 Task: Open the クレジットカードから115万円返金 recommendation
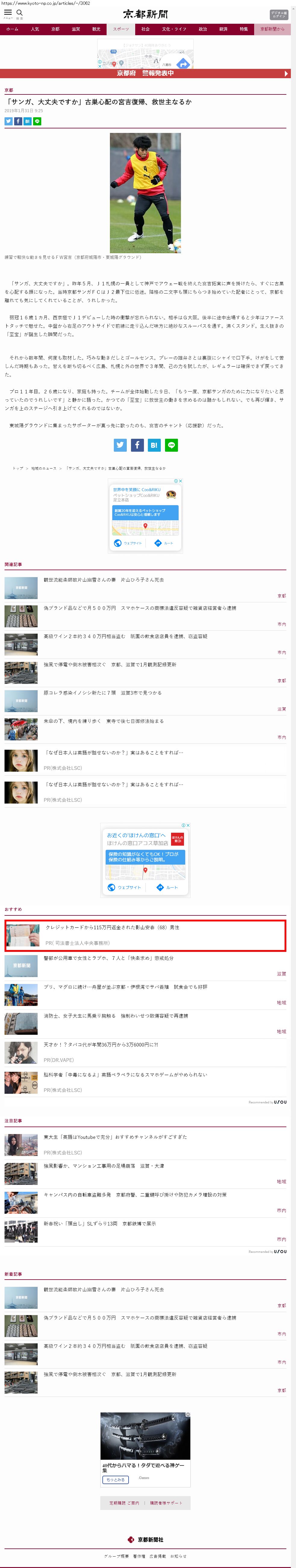pos(112,927)
